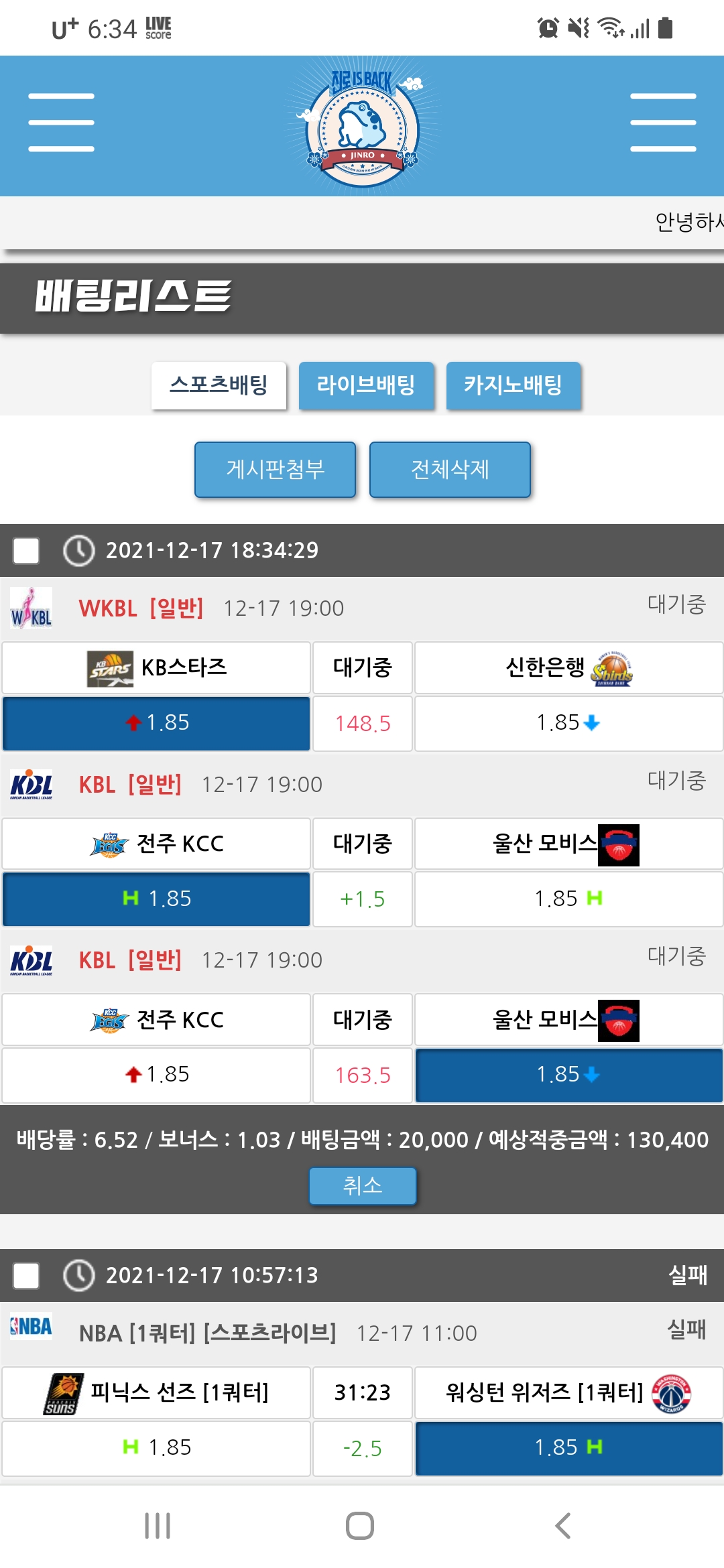The width and height of the screenshot is (724, 1568).
Task: Tap the 전체삭제 button
Action: [x=450, y=469]
